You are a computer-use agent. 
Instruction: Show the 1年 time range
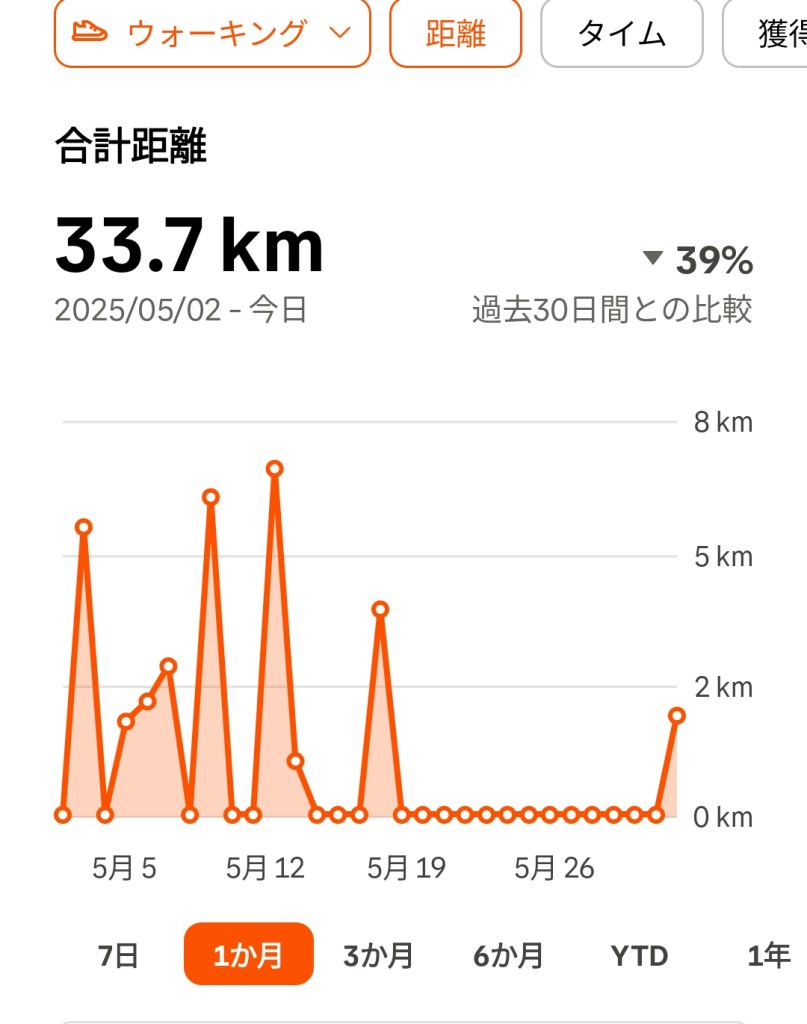coord(769,955)
